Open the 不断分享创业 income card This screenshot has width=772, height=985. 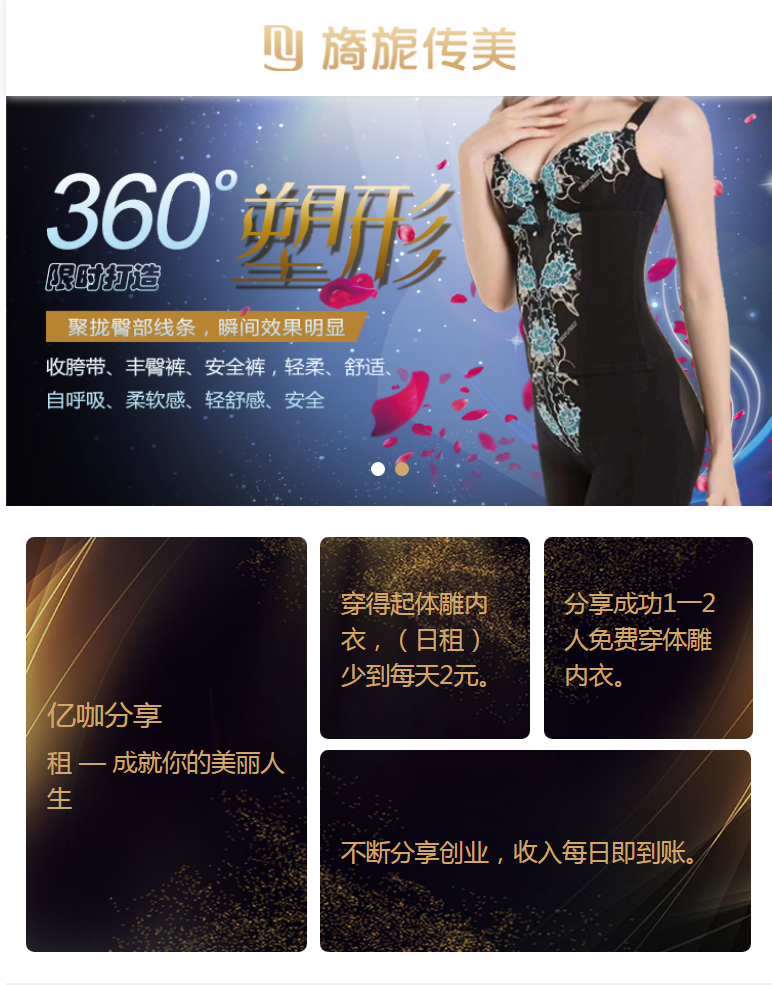[535, 850]
